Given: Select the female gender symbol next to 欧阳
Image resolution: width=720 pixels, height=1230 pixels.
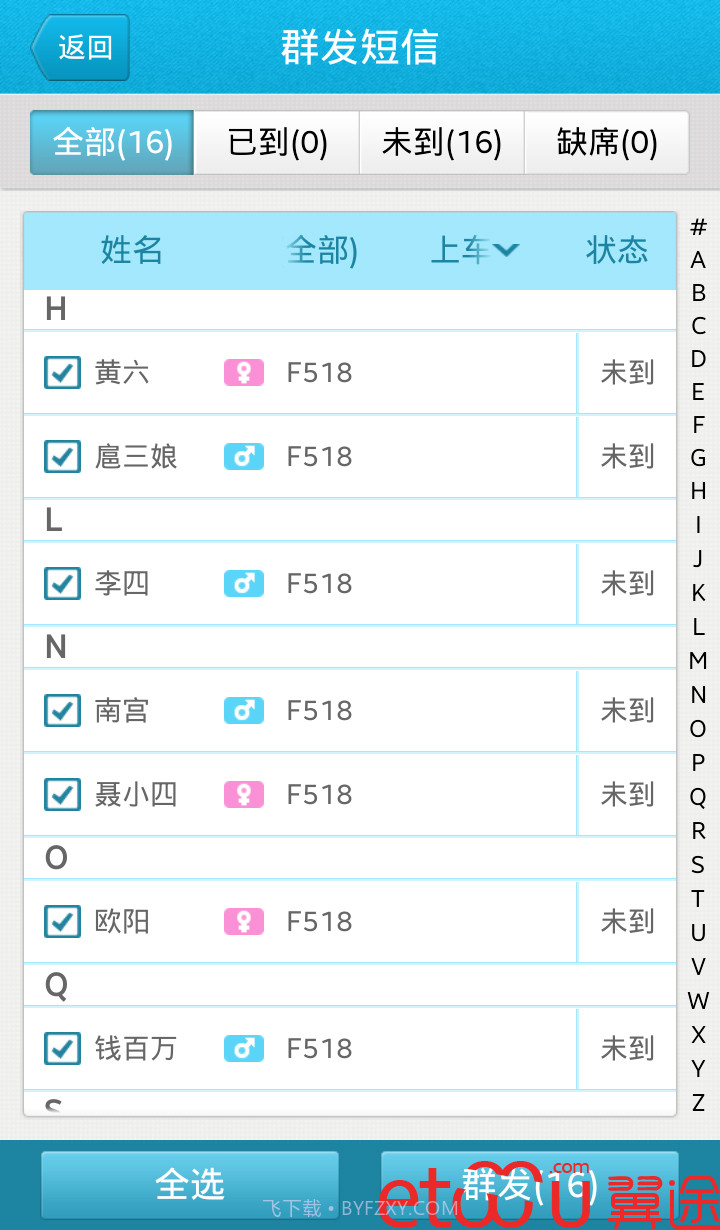Looking at the screenshot, I should pyautogui.click(x=243, y=921).
